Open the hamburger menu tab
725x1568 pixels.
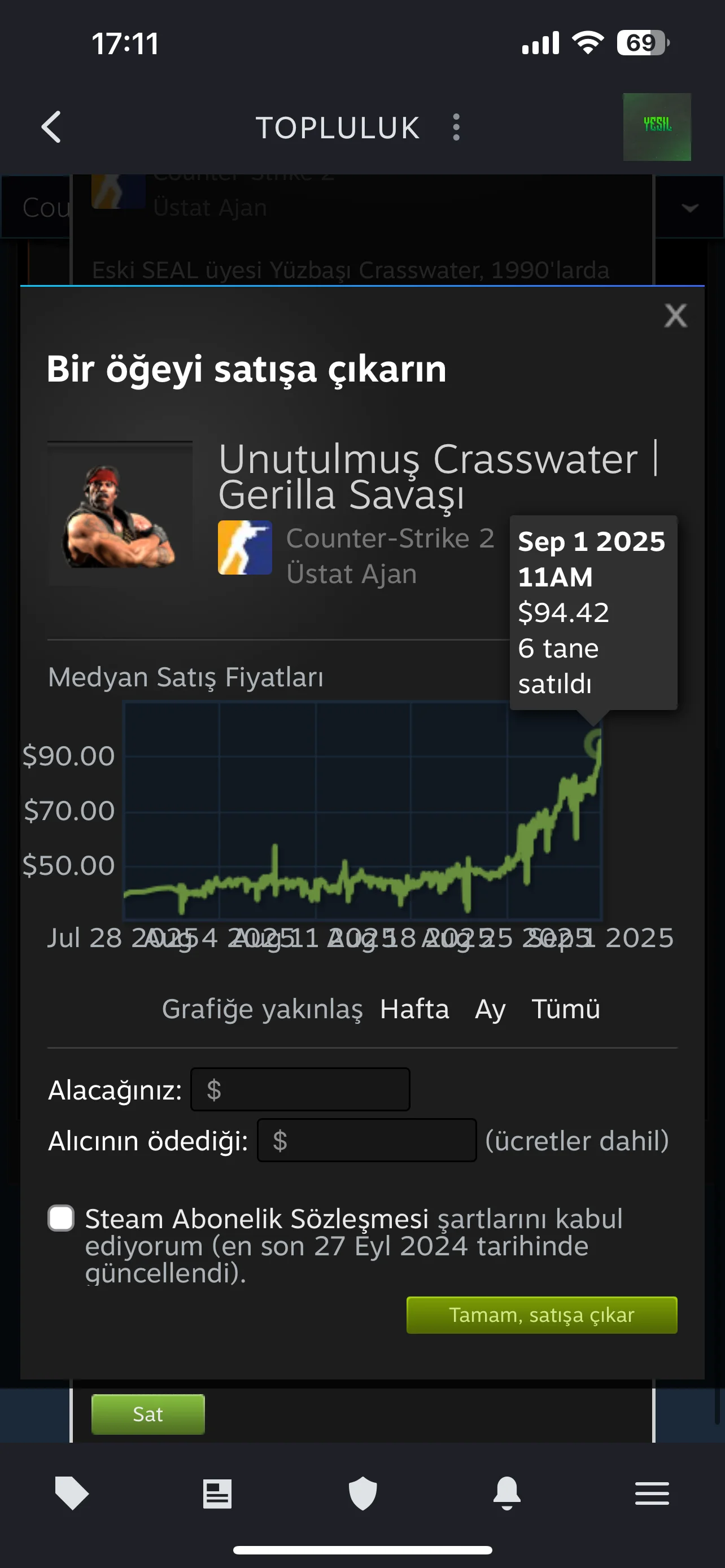point(652,1493)
